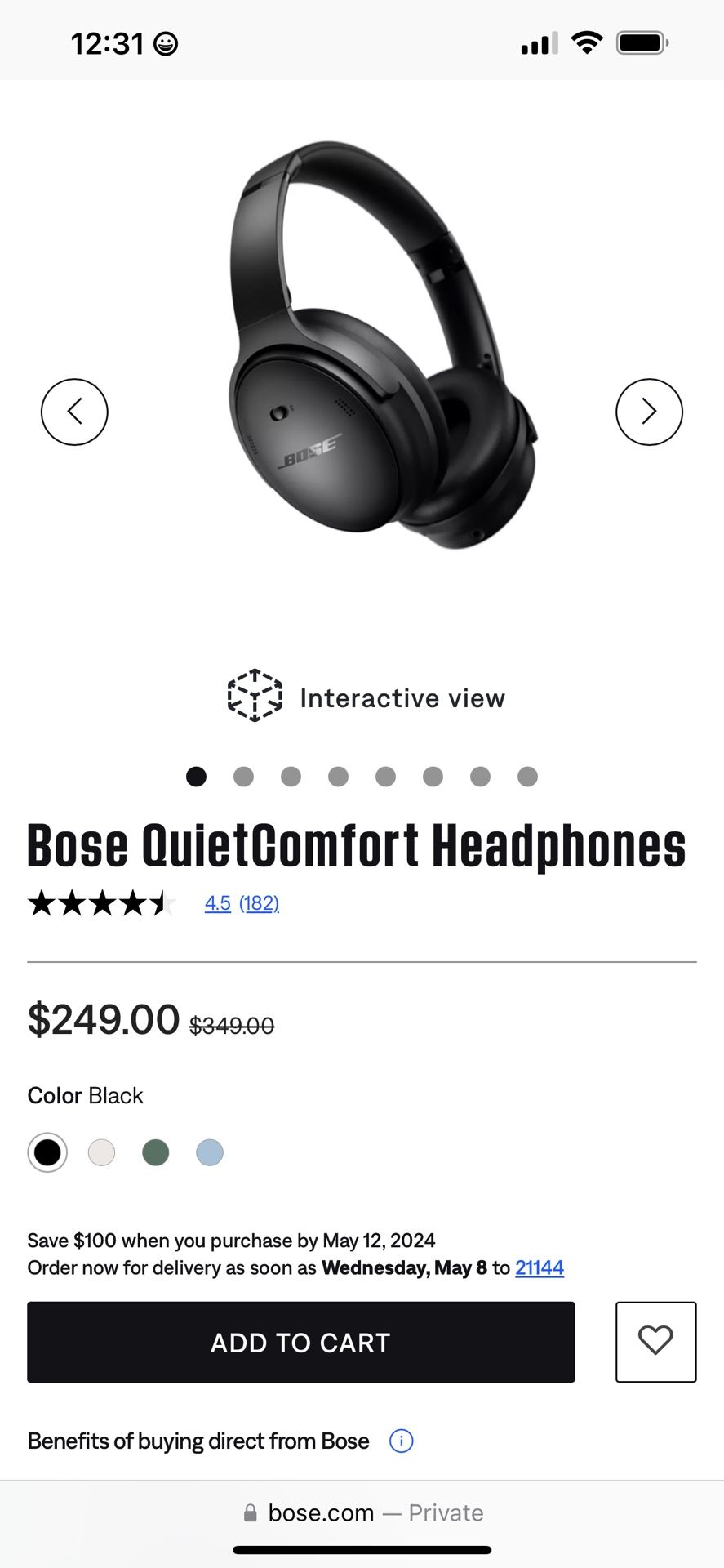Choose the white color swatch
The height and width of the screenshot is (1568, 724).
[102, 1152]
